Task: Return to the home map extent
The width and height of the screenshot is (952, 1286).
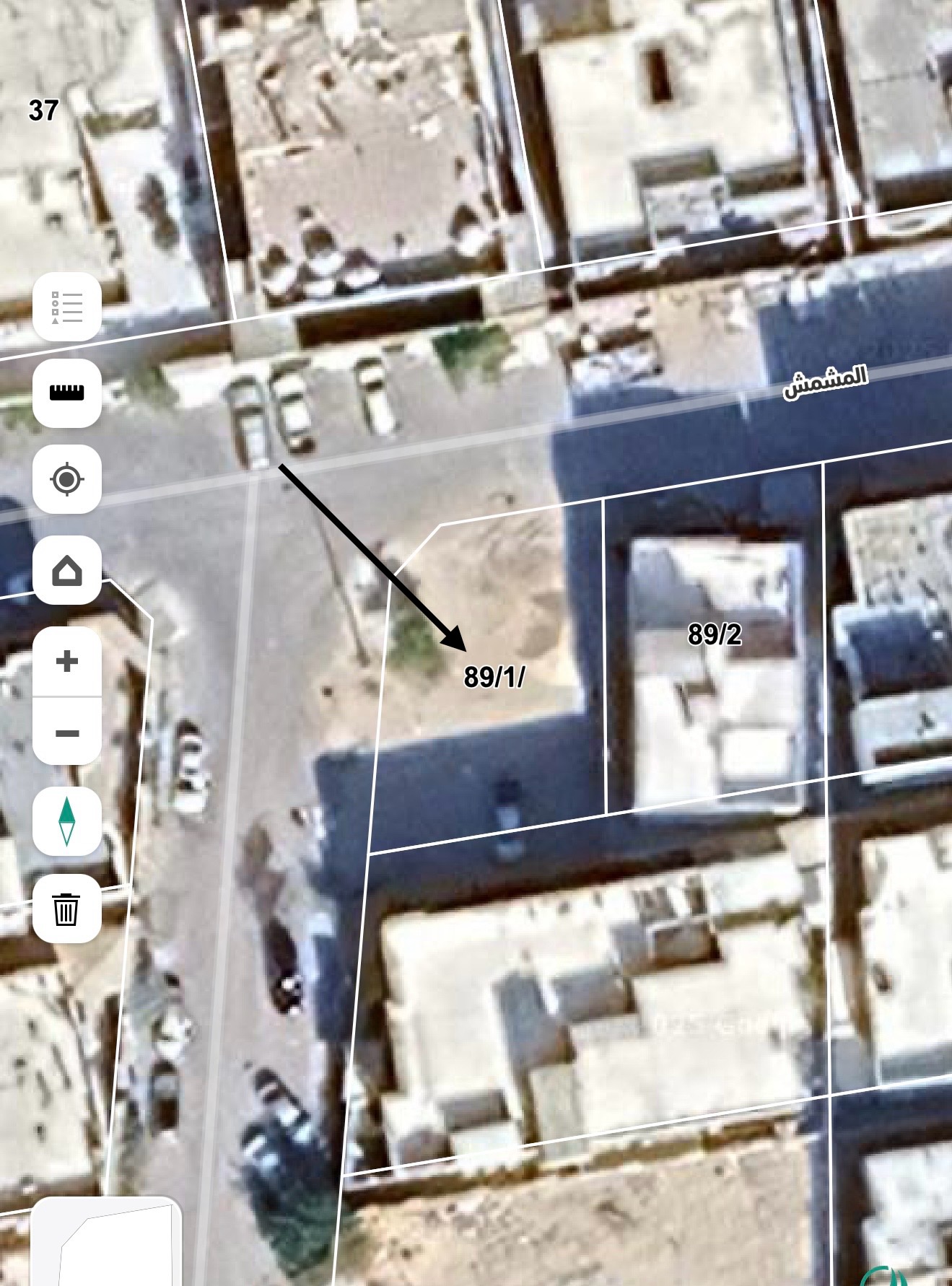Action: pos(66,570)
